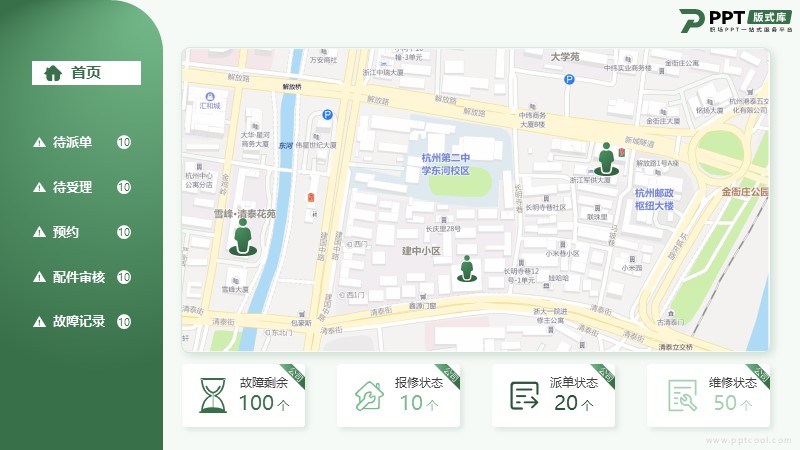This screenshot has width=800, height=450.
Task: Open the 待派单 list
Action: (x=72, y=143)
